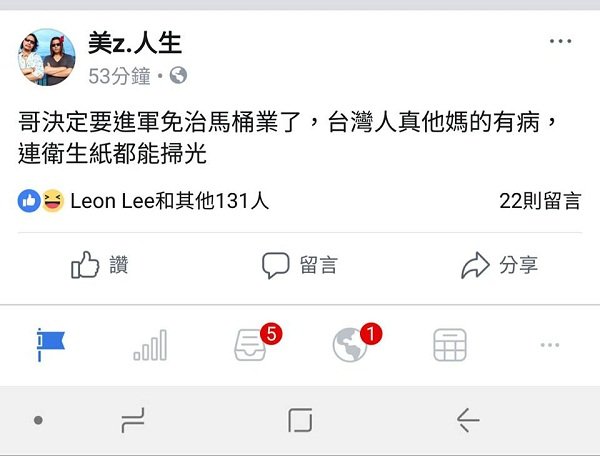Viewport: 600px width, 456px height.
Task: Switch to the calendar grid tab
Action: (x=450, y=345)
